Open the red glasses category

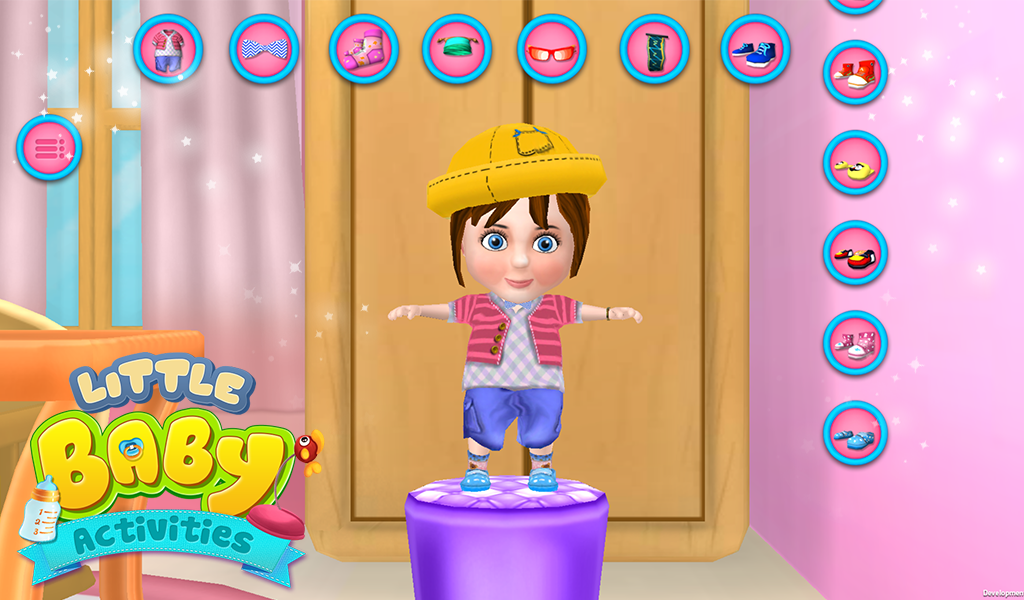(552, 48)
